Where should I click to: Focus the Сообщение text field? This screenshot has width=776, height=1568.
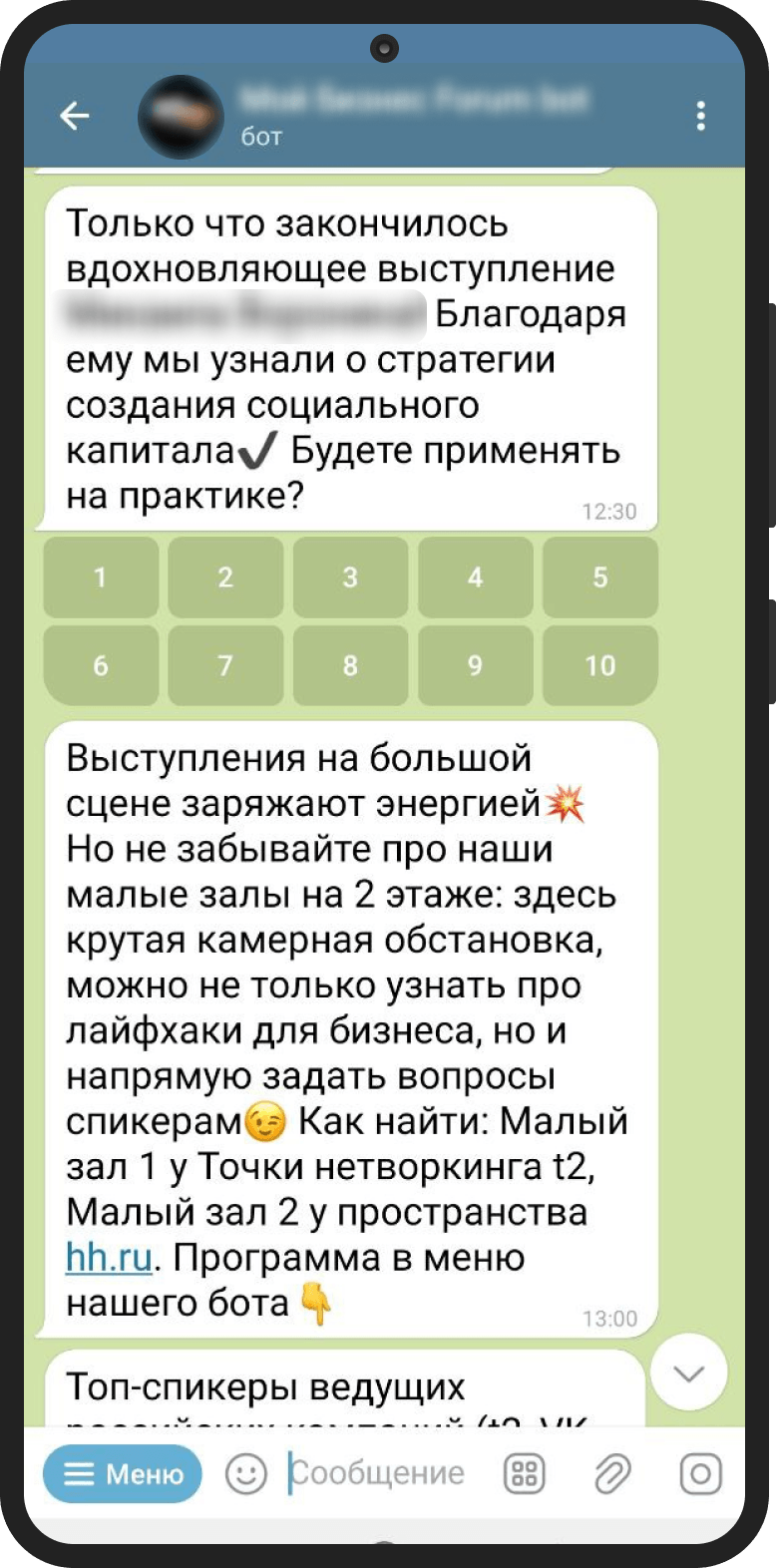click(x=379, y=1473)
